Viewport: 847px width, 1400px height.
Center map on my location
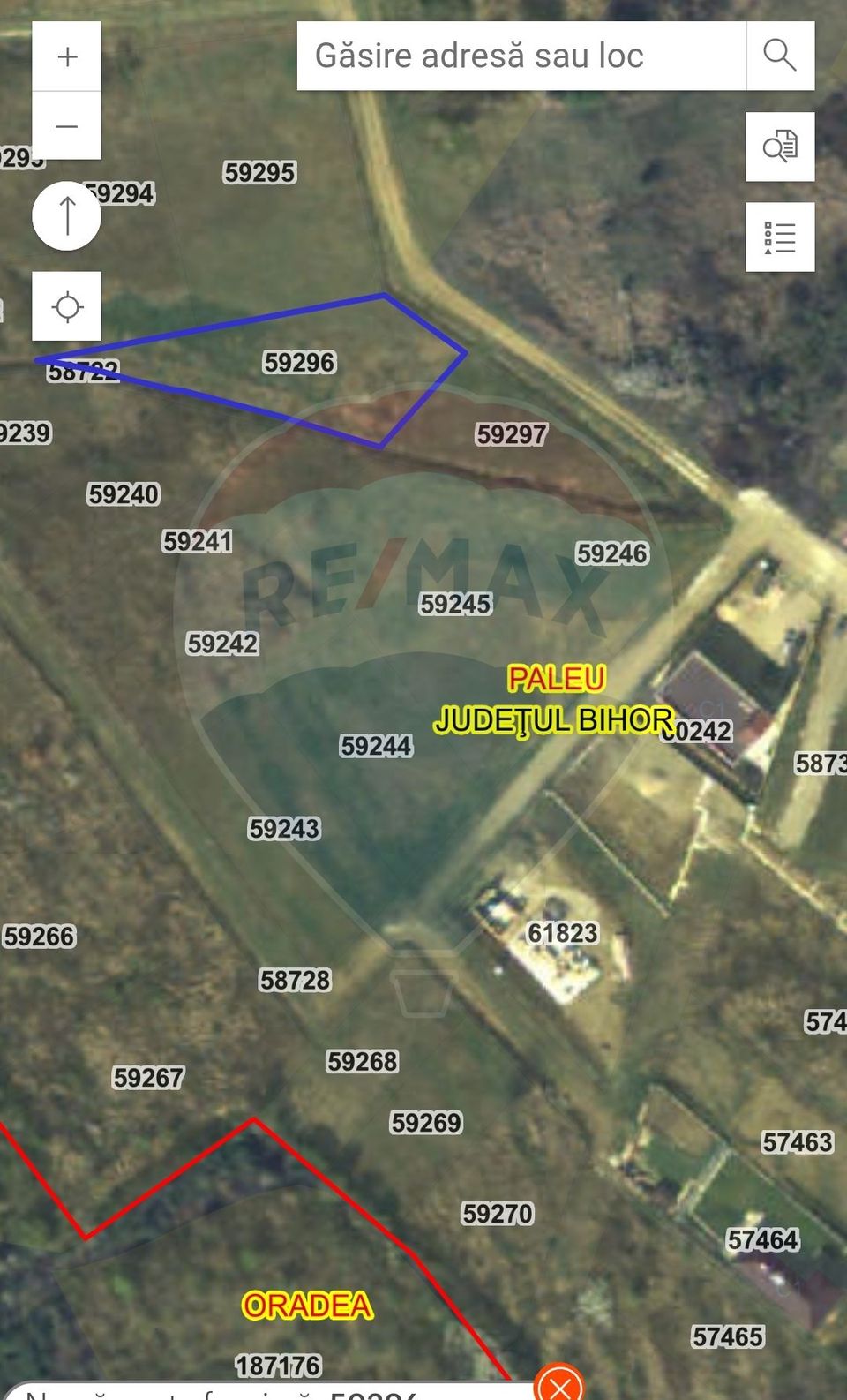[67, 307]
